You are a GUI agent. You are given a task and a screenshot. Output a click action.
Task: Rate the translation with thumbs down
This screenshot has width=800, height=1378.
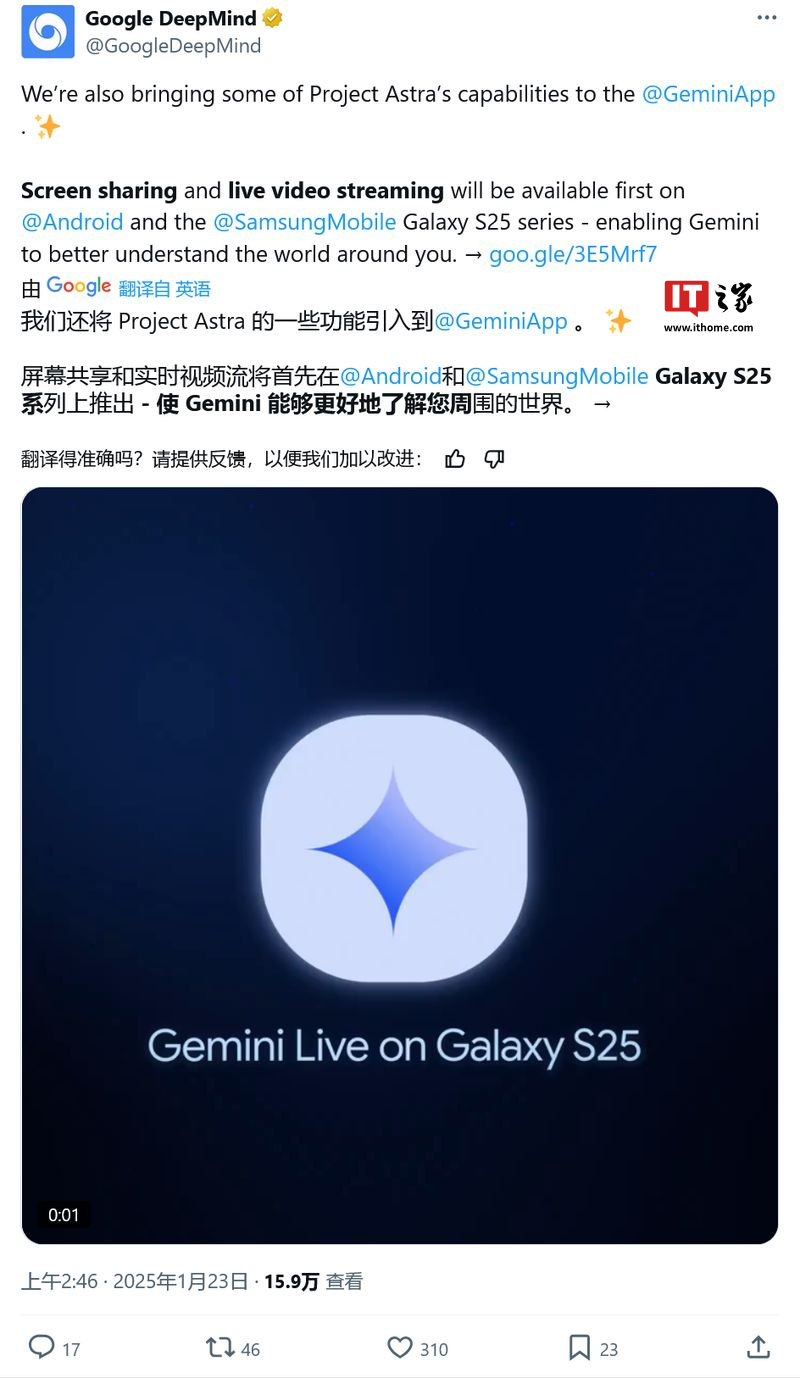(x=494, y=459)
